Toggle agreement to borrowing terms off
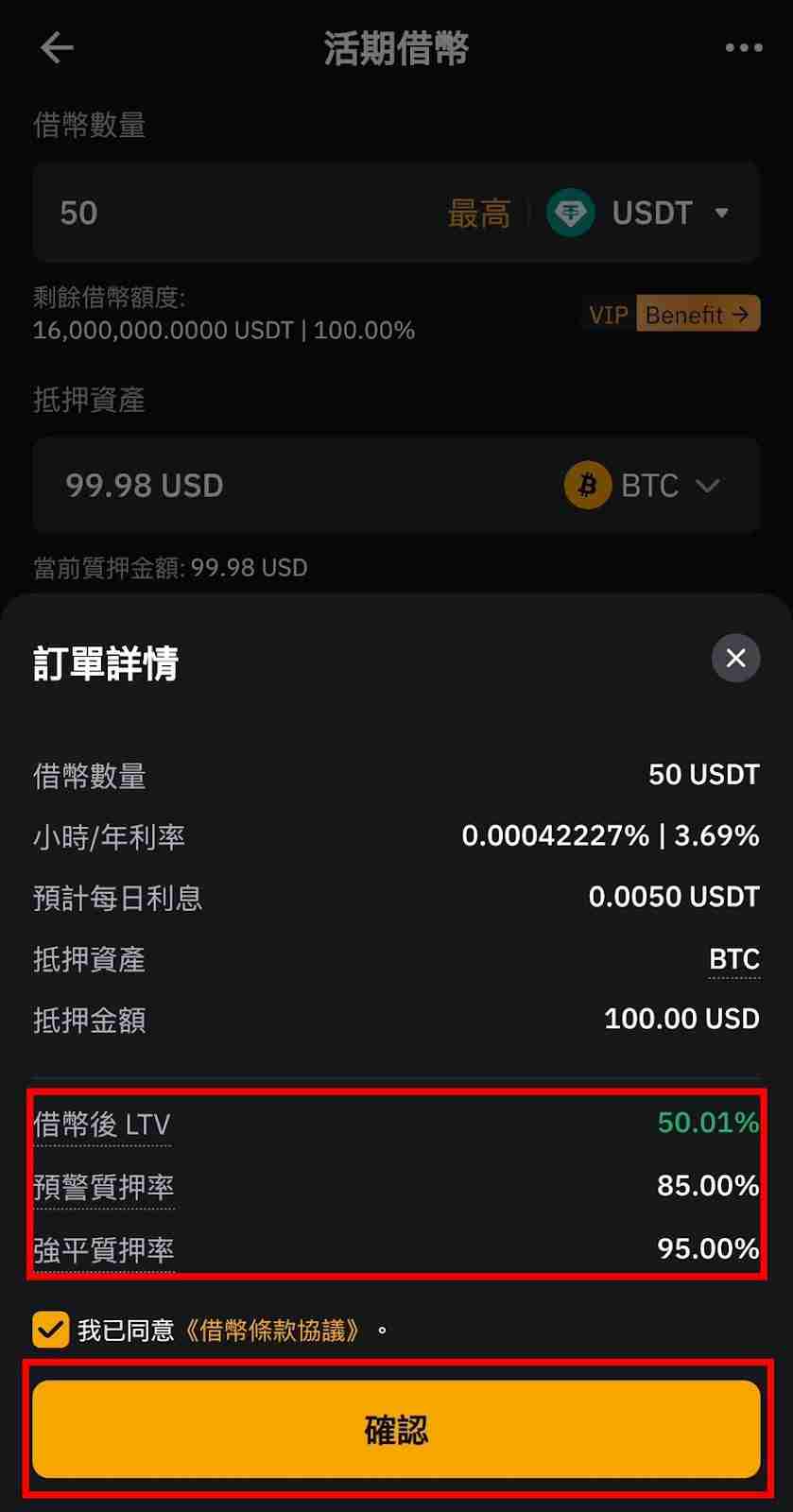Image resolution: width=793 pixels, height=1512 pixels. (52, 1329)
